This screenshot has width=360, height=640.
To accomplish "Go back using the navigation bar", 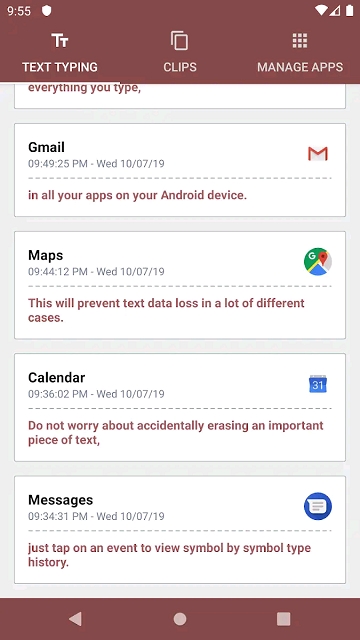I will coord(76,619).
